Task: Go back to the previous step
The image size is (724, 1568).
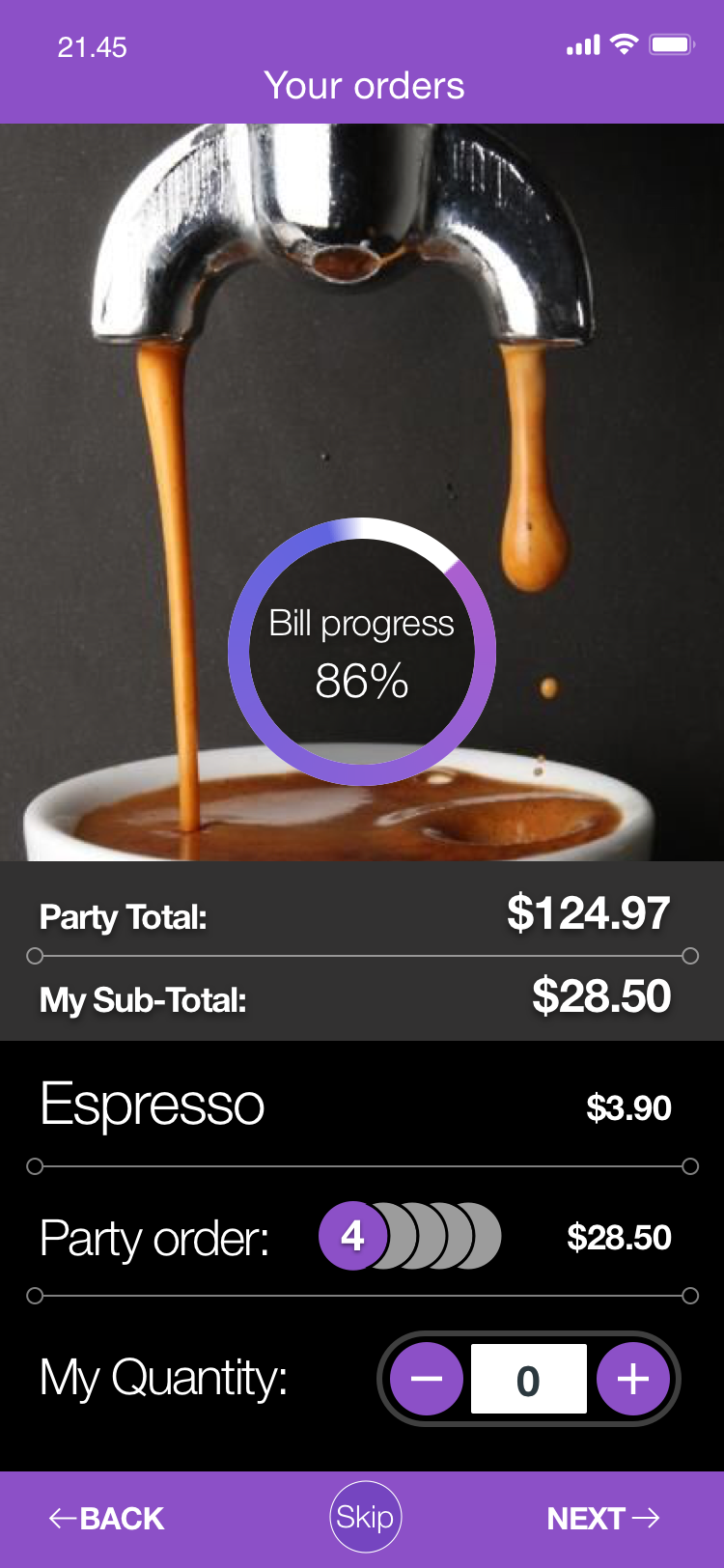Action: (107, 1518)
